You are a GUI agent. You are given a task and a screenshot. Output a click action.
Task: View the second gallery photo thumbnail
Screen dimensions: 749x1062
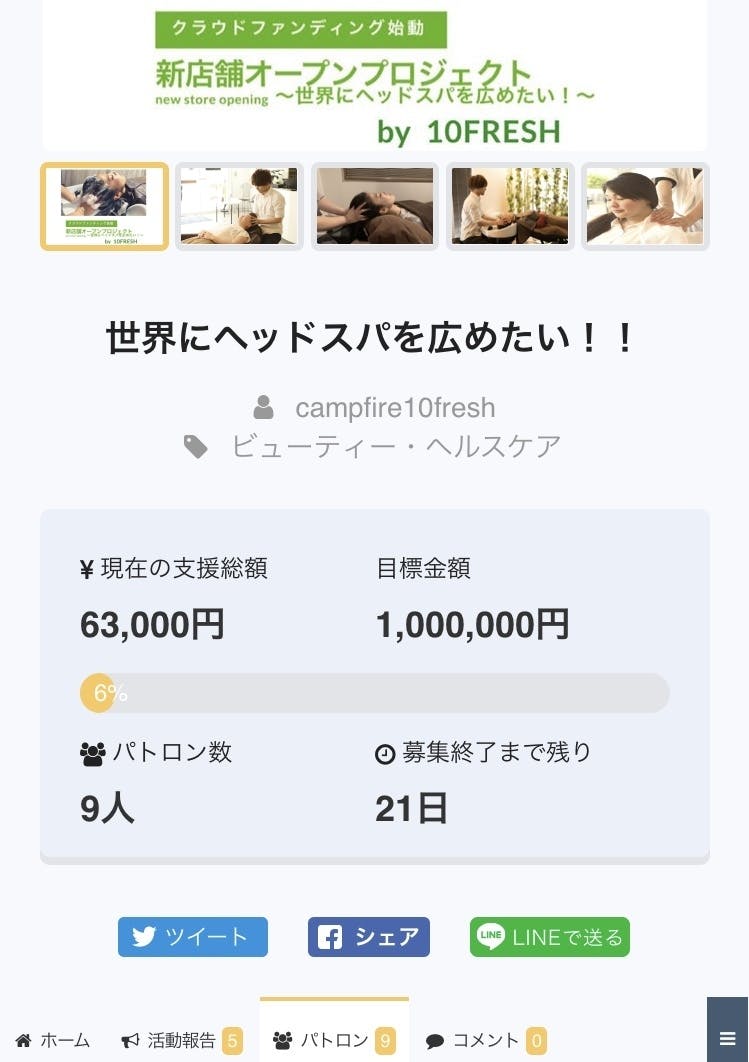pos(239,206)
